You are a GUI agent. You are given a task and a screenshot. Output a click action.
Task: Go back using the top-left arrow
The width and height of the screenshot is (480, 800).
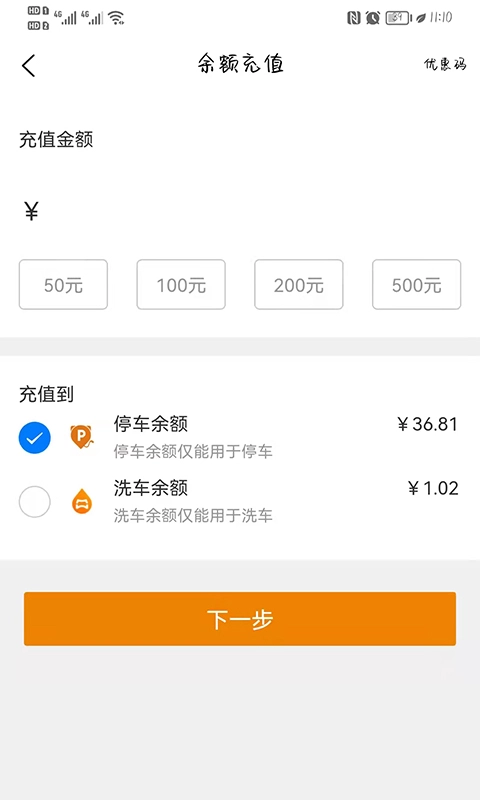pyautogui.click(x=29, y=65)
